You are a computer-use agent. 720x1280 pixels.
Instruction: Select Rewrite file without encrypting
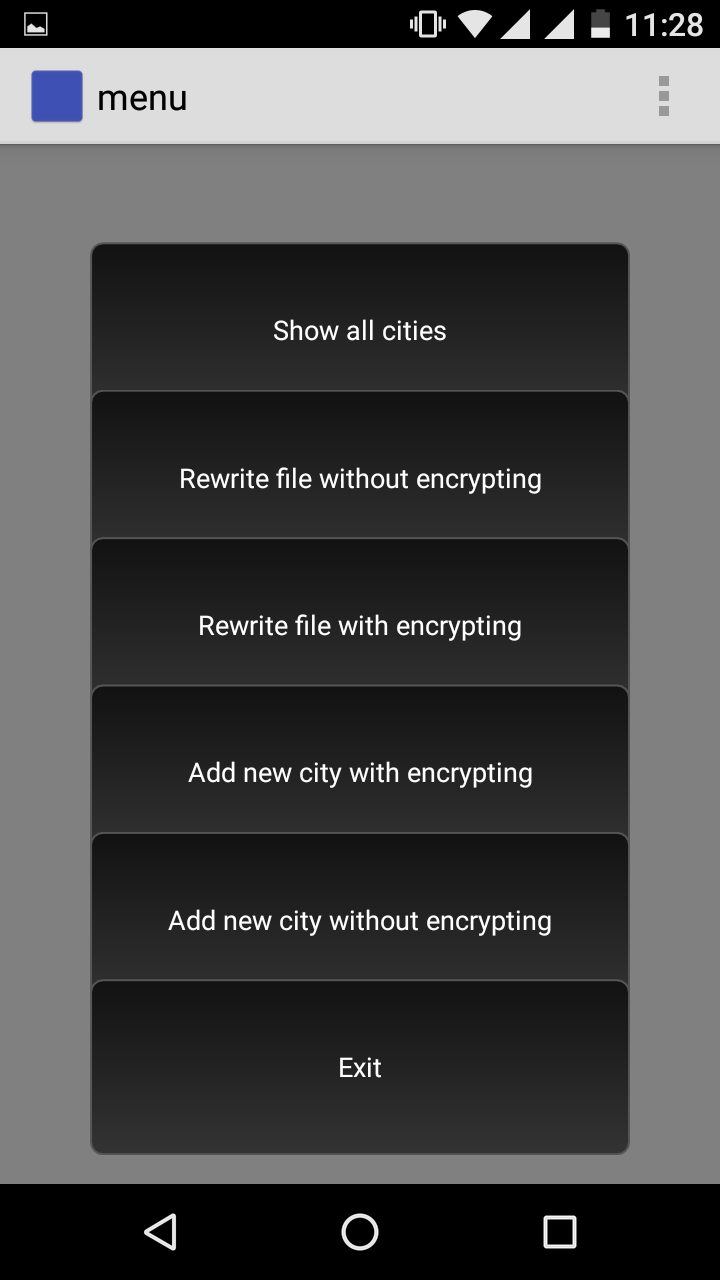point(360,466)
